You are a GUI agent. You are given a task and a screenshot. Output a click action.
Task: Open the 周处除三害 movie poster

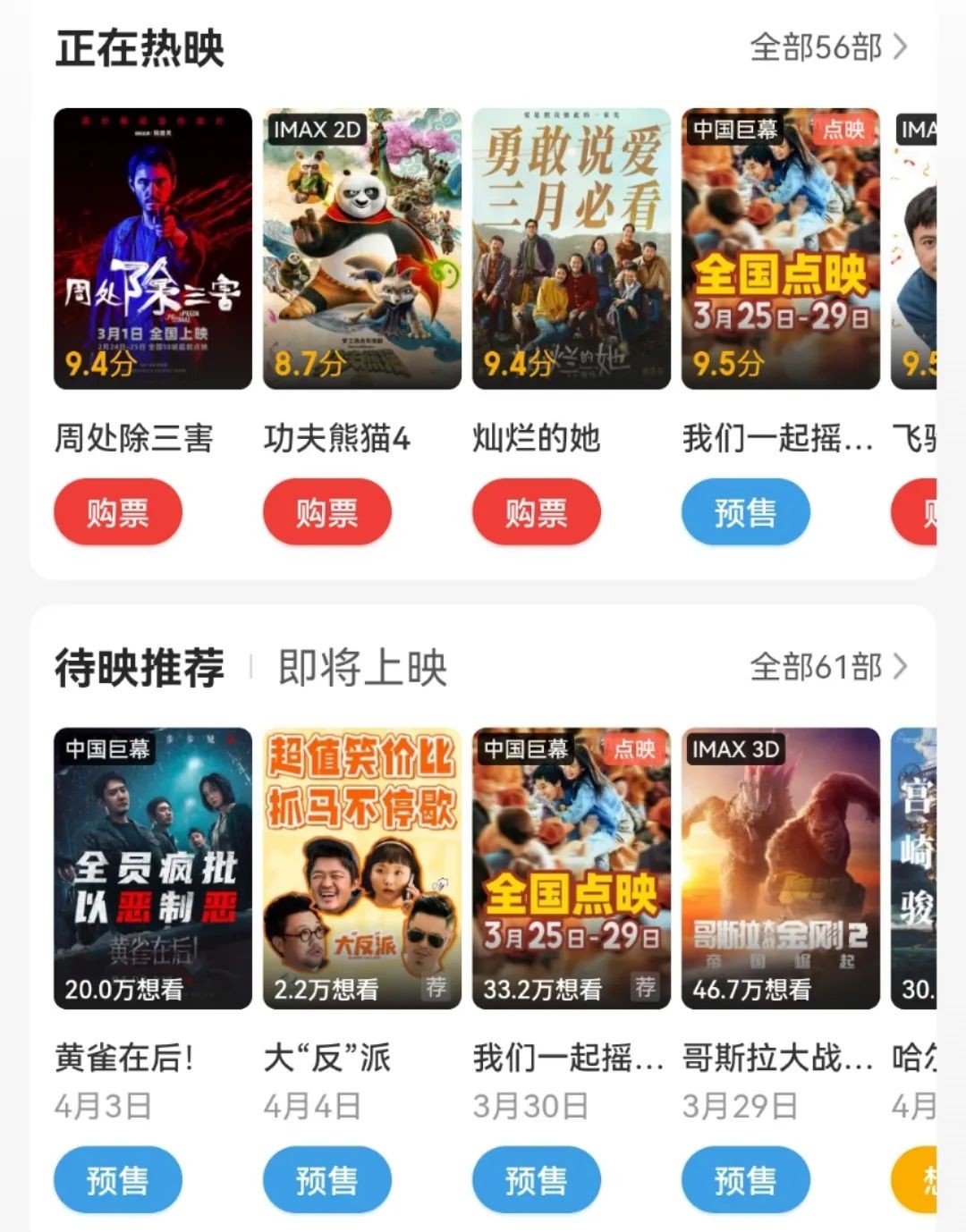pyautogui.click(x=153, y=249)
